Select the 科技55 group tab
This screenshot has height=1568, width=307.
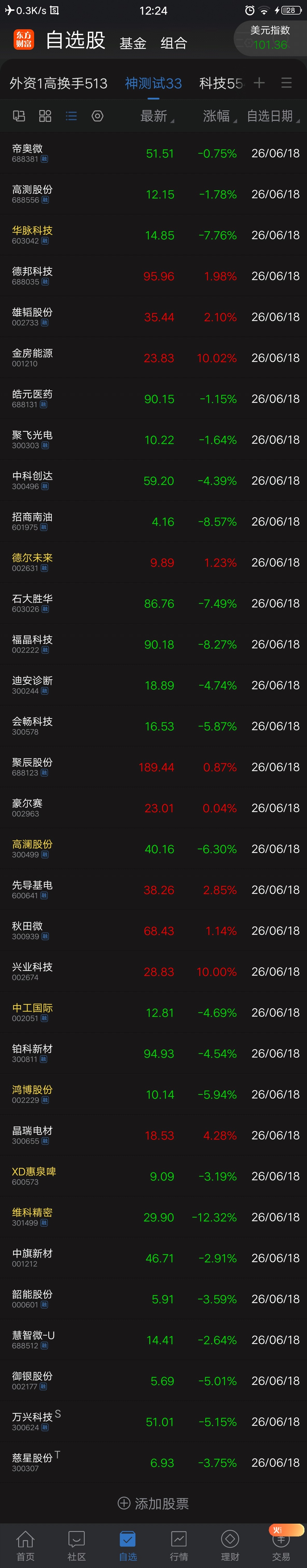coord(221,83)
